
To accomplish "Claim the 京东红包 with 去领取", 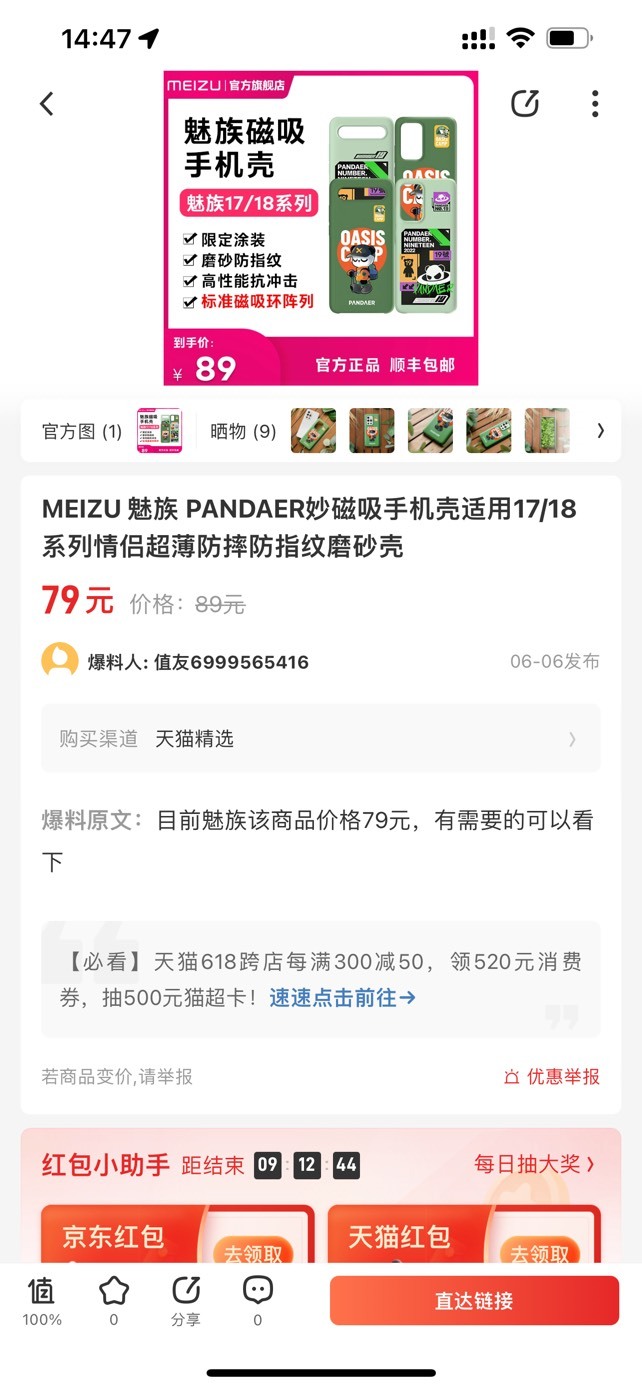I will [254, 1254].
